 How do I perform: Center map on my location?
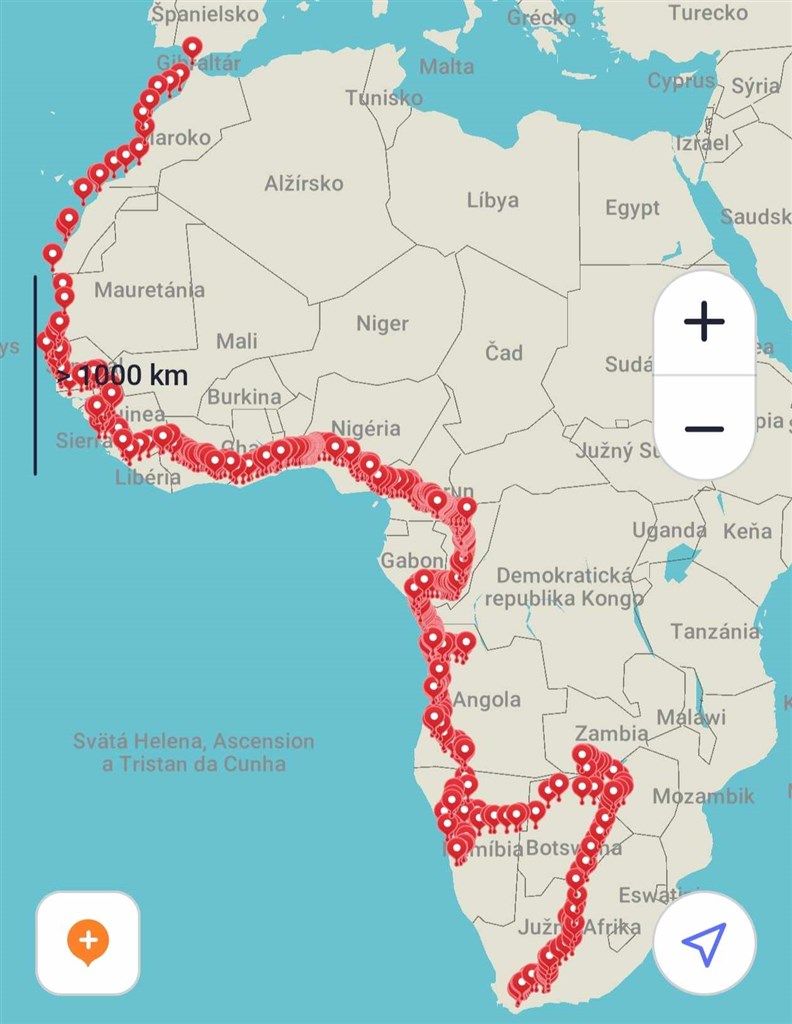point(704,943)
